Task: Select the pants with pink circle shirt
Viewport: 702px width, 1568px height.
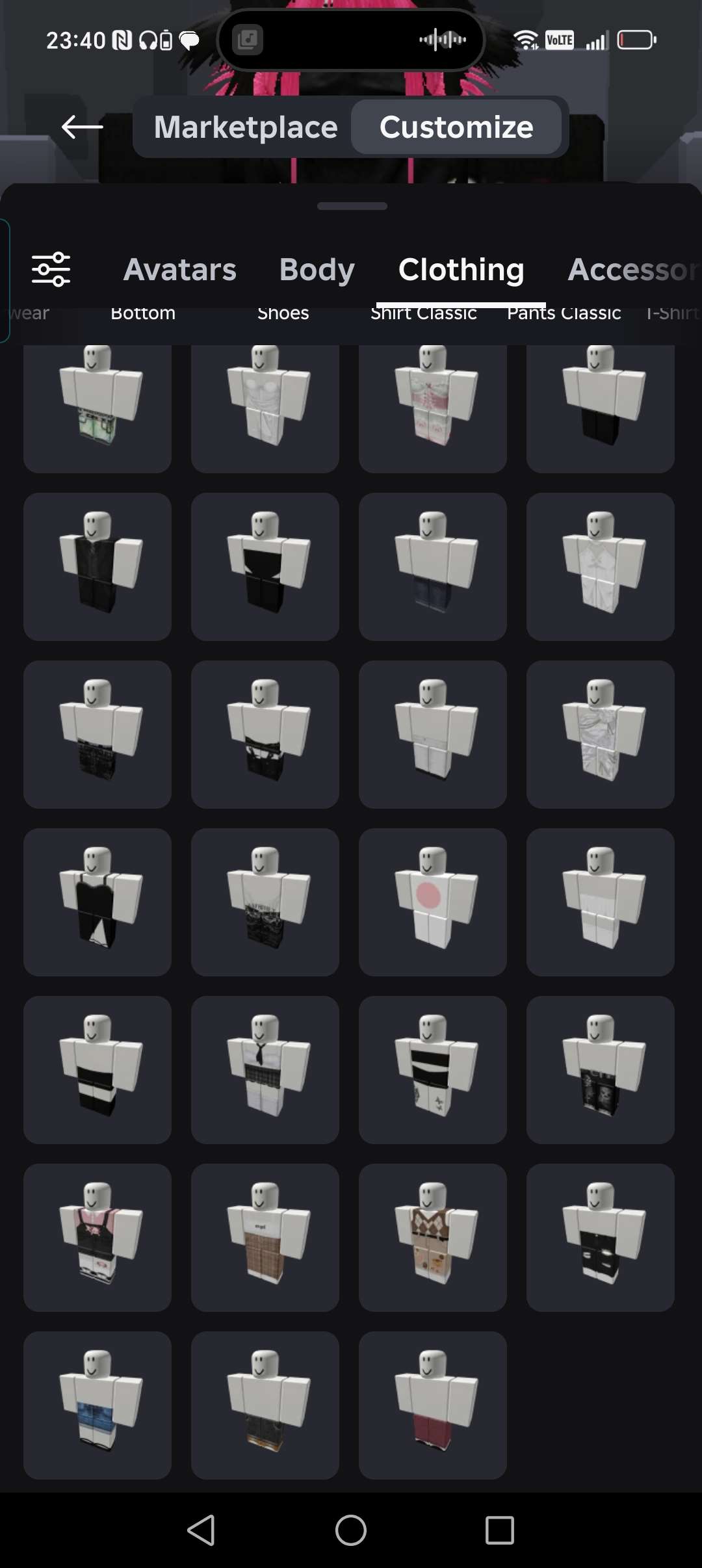Action: (x=432, y=902)
